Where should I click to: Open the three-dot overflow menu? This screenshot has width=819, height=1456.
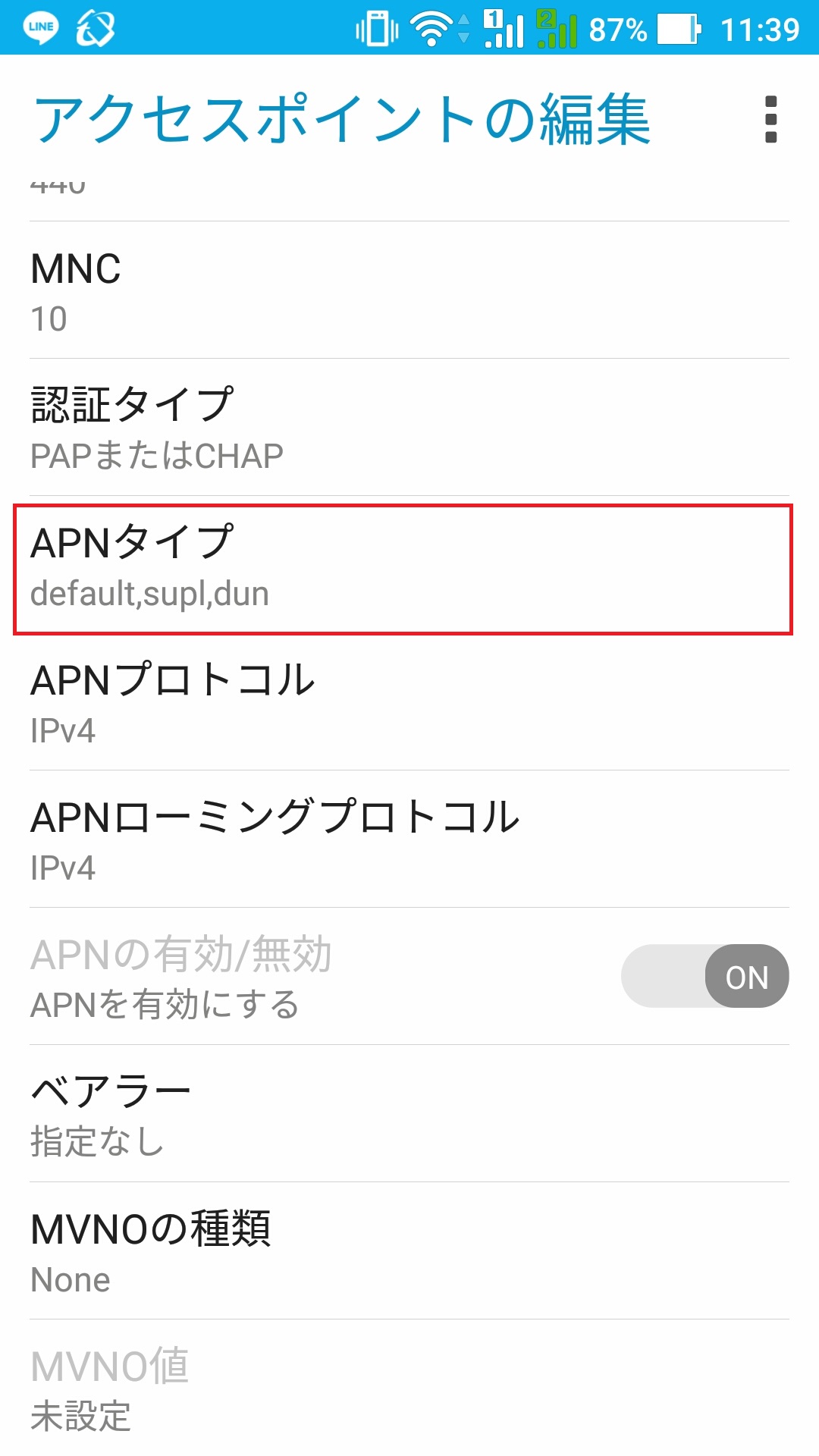pyautogui.click(x=770, y=119)
